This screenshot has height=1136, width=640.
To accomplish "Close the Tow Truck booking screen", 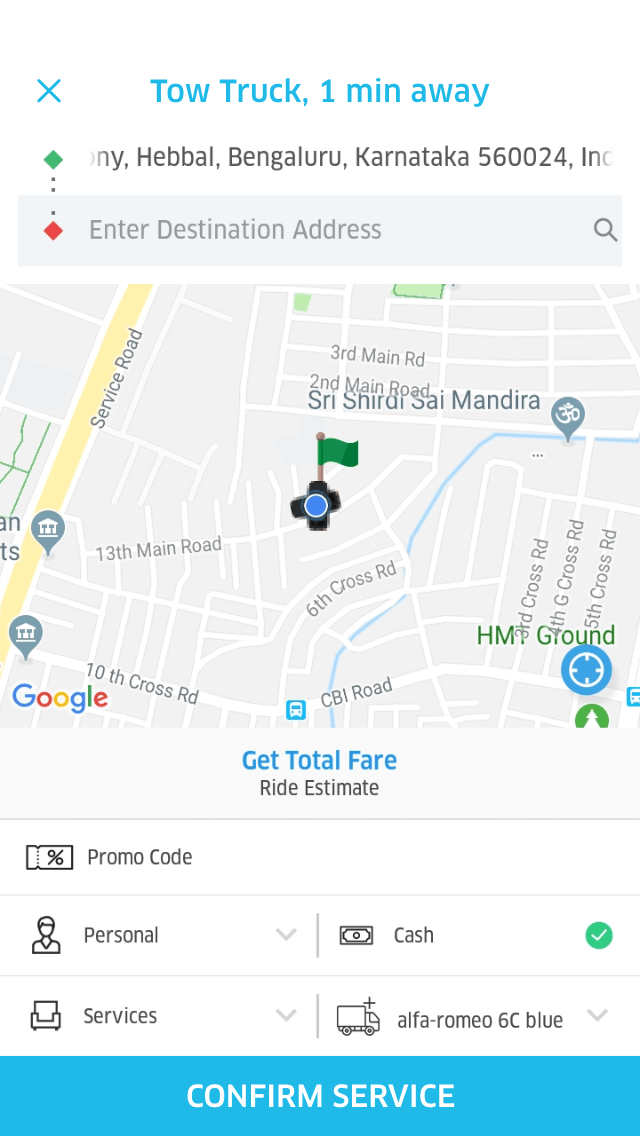I will click(x=49, y=91).
